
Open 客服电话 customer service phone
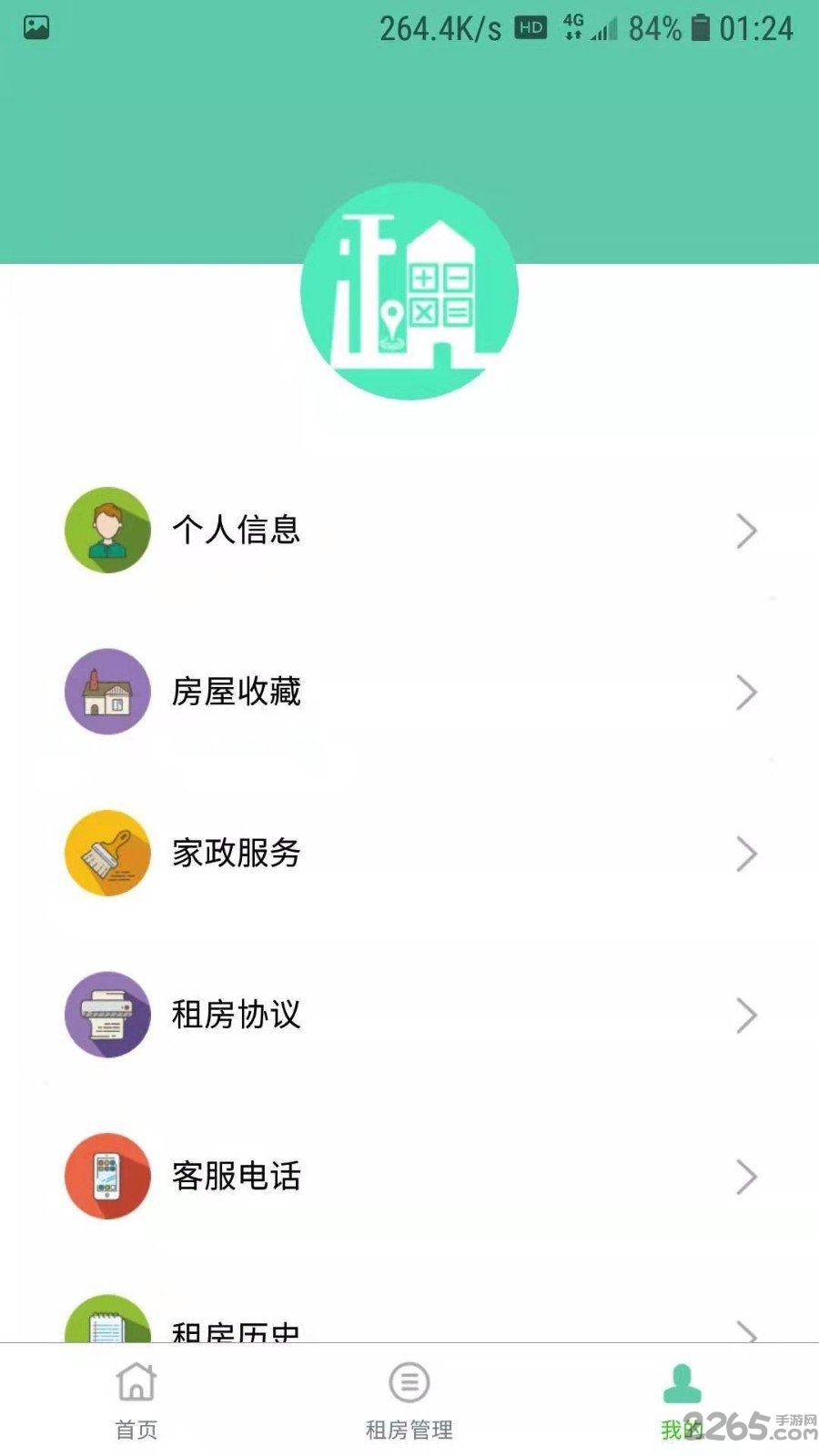pos(409,1176)
